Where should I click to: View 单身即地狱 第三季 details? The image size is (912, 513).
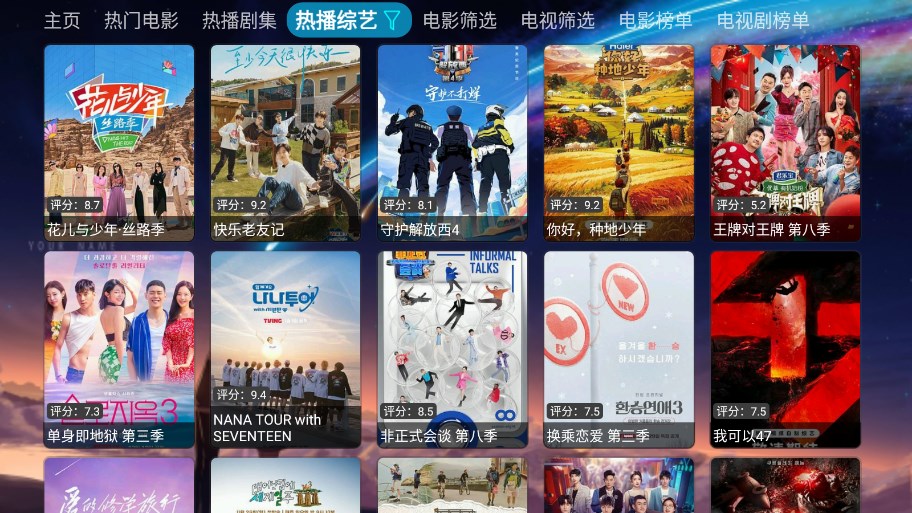[x=119, y=348]
